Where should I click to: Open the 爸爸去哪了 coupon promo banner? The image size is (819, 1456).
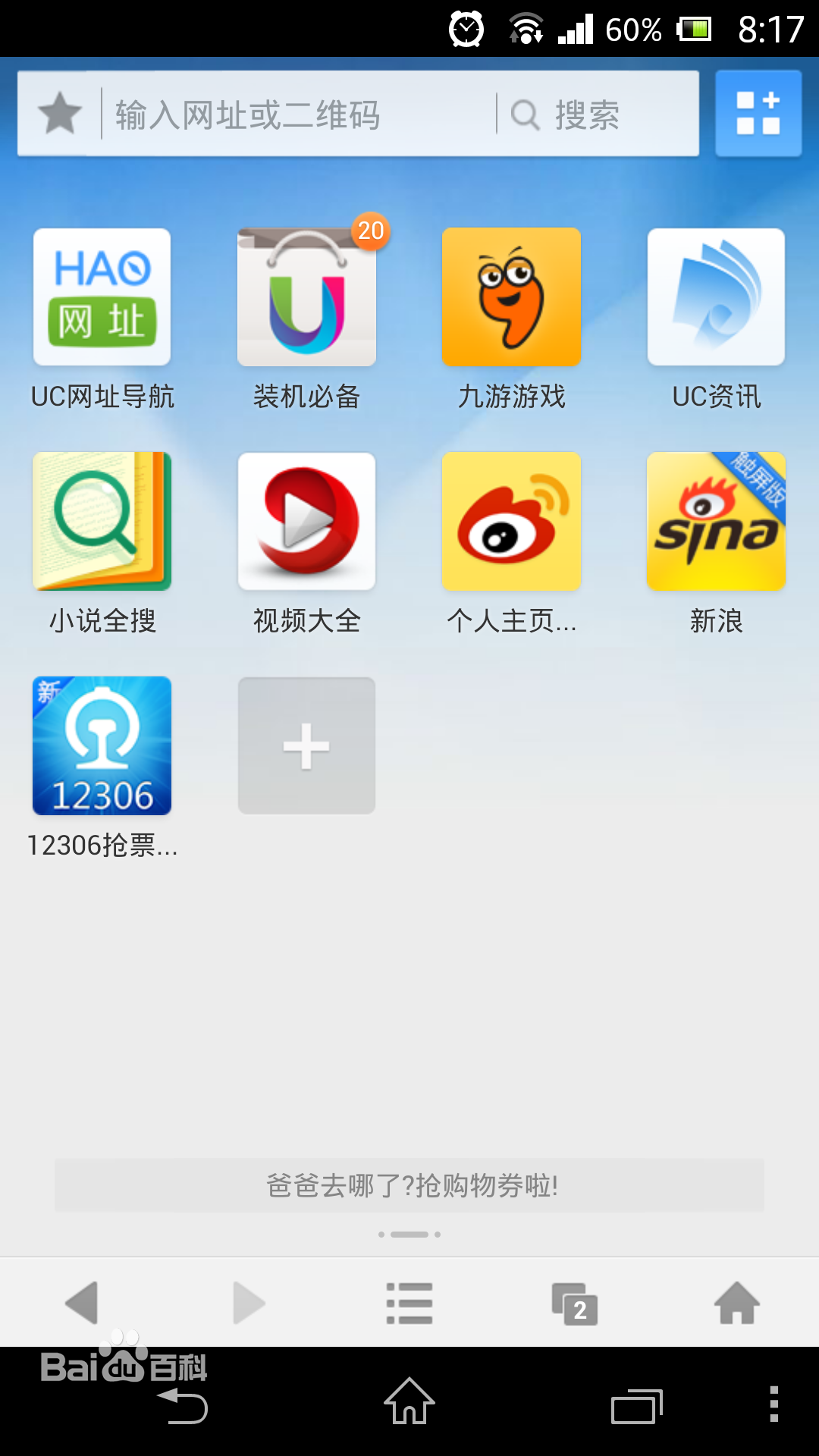[409, 1185]
